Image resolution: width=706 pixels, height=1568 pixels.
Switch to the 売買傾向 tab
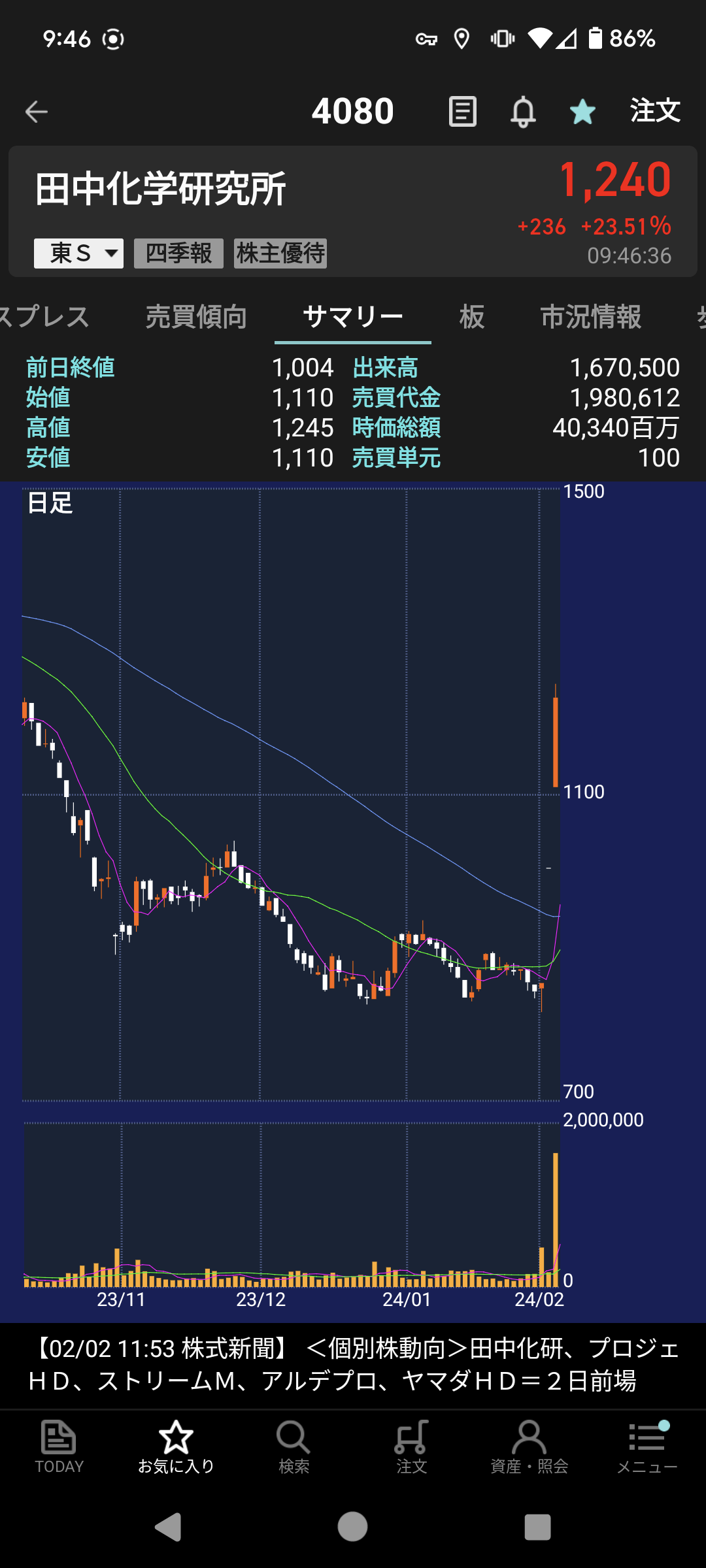coord(196,318)
